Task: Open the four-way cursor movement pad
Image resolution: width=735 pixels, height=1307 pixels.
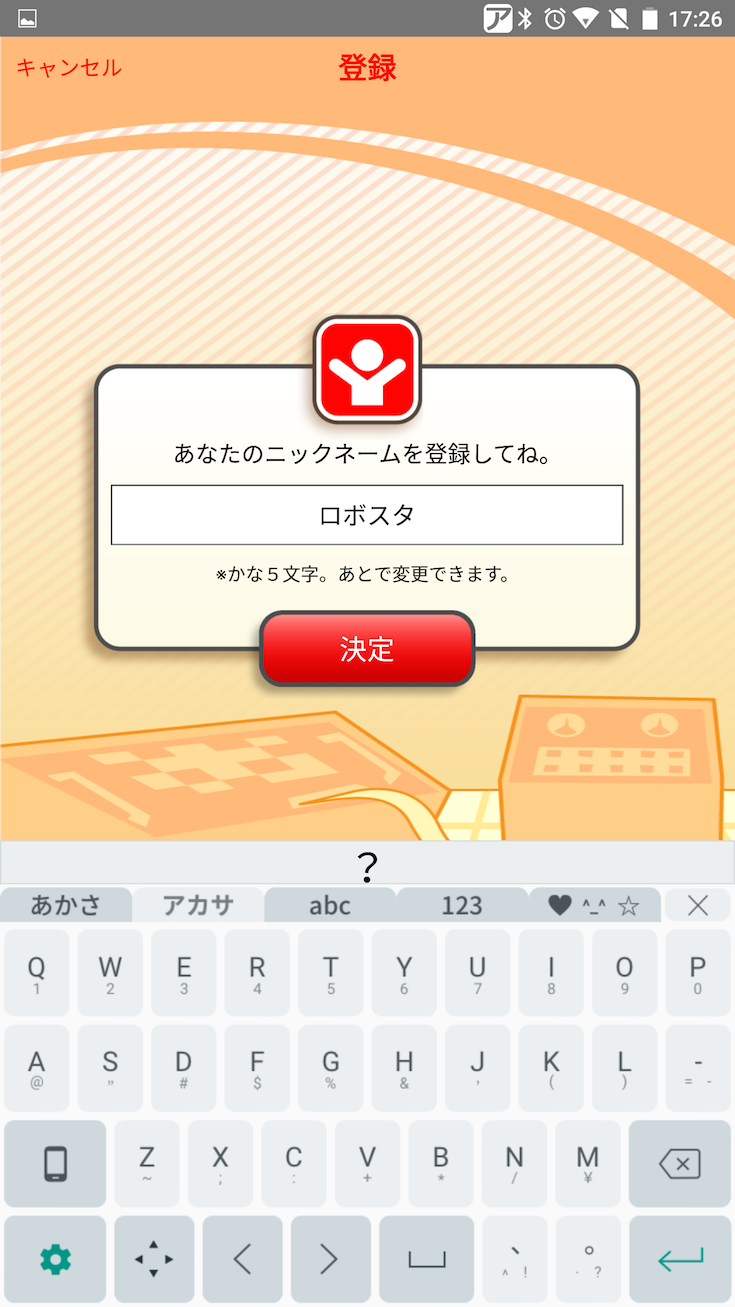Action: click(x=153, y=1259)
